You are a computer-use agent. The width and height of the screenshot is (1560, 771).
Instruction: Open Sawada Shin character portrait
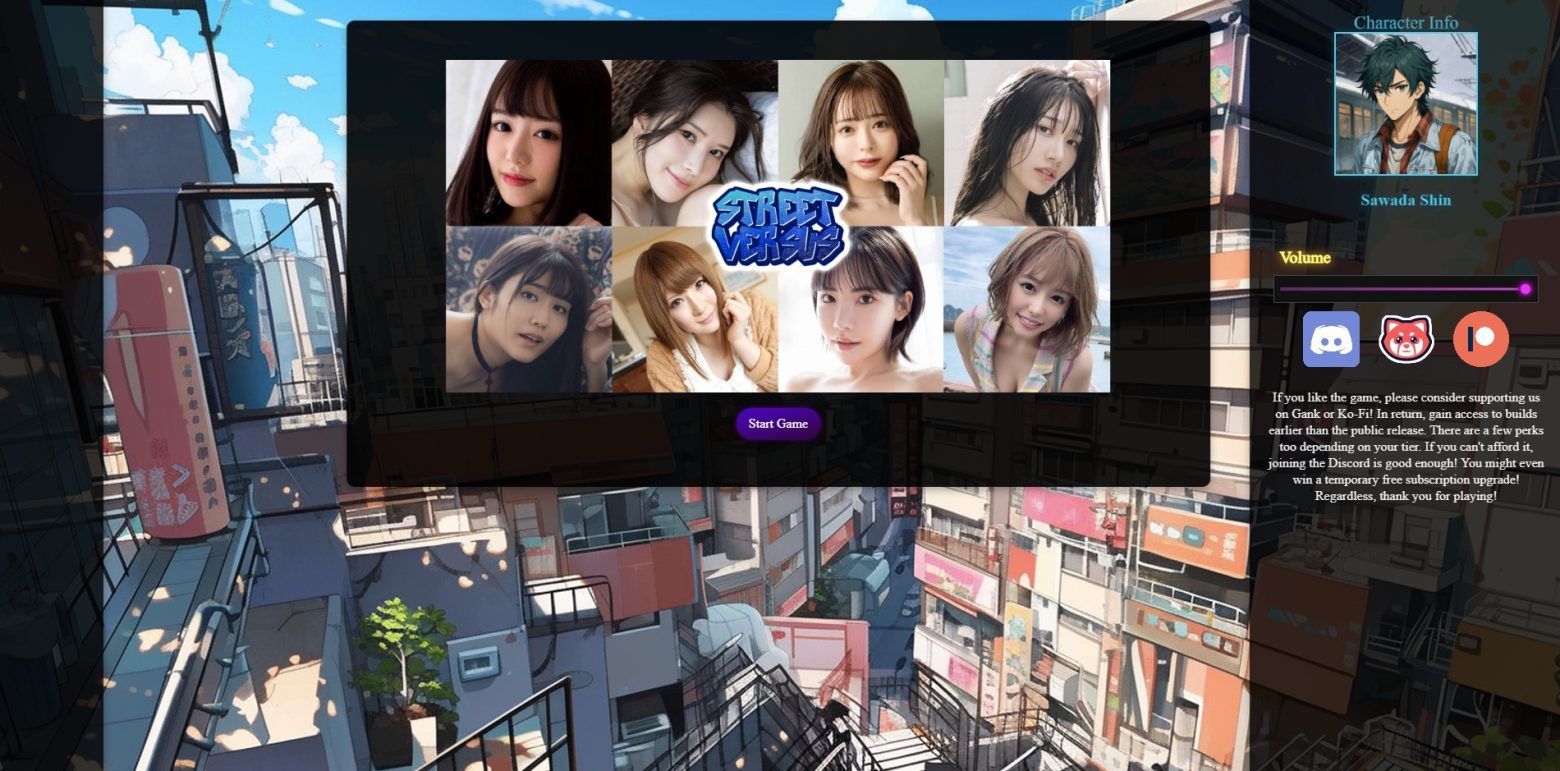(x=1405, y=104)
